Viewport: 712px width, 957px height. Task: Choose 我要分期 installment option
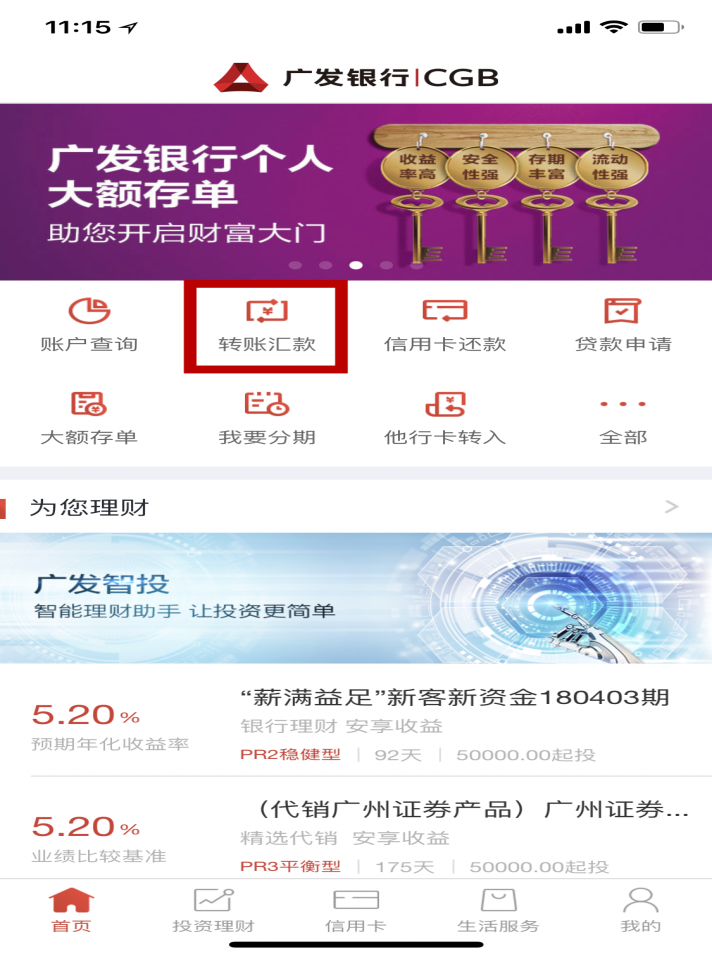[266, 419]
